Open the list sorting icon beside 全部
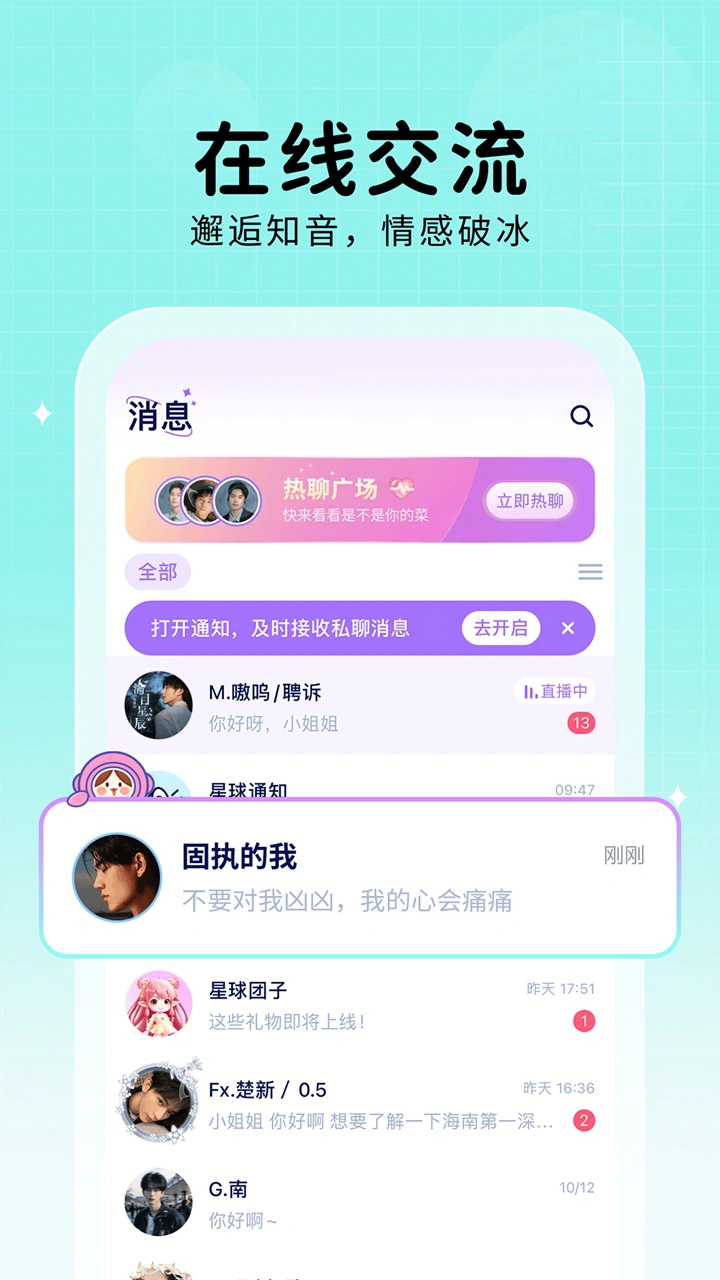This screenshot has width=720, height=1280. [x=590, y=572]
